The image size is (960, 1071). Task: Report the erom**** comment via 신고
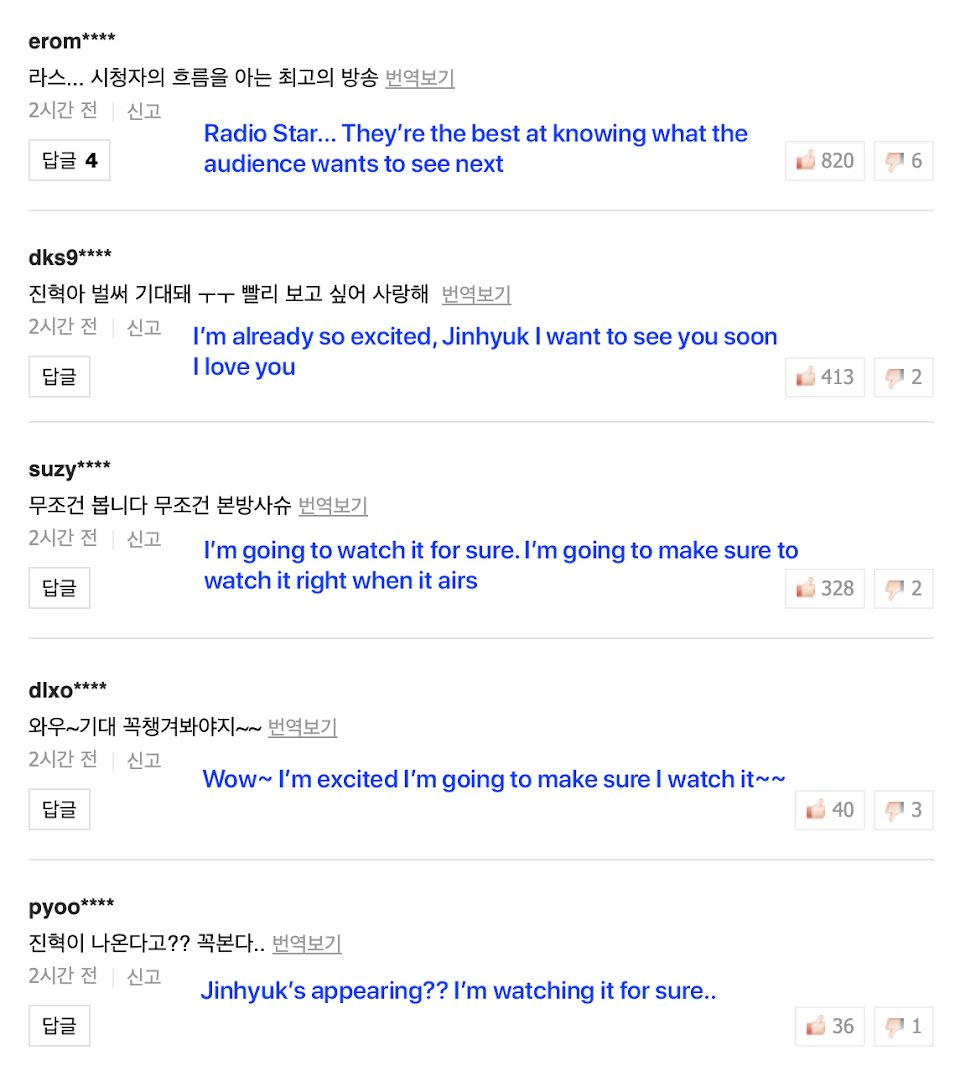[144, 111]
